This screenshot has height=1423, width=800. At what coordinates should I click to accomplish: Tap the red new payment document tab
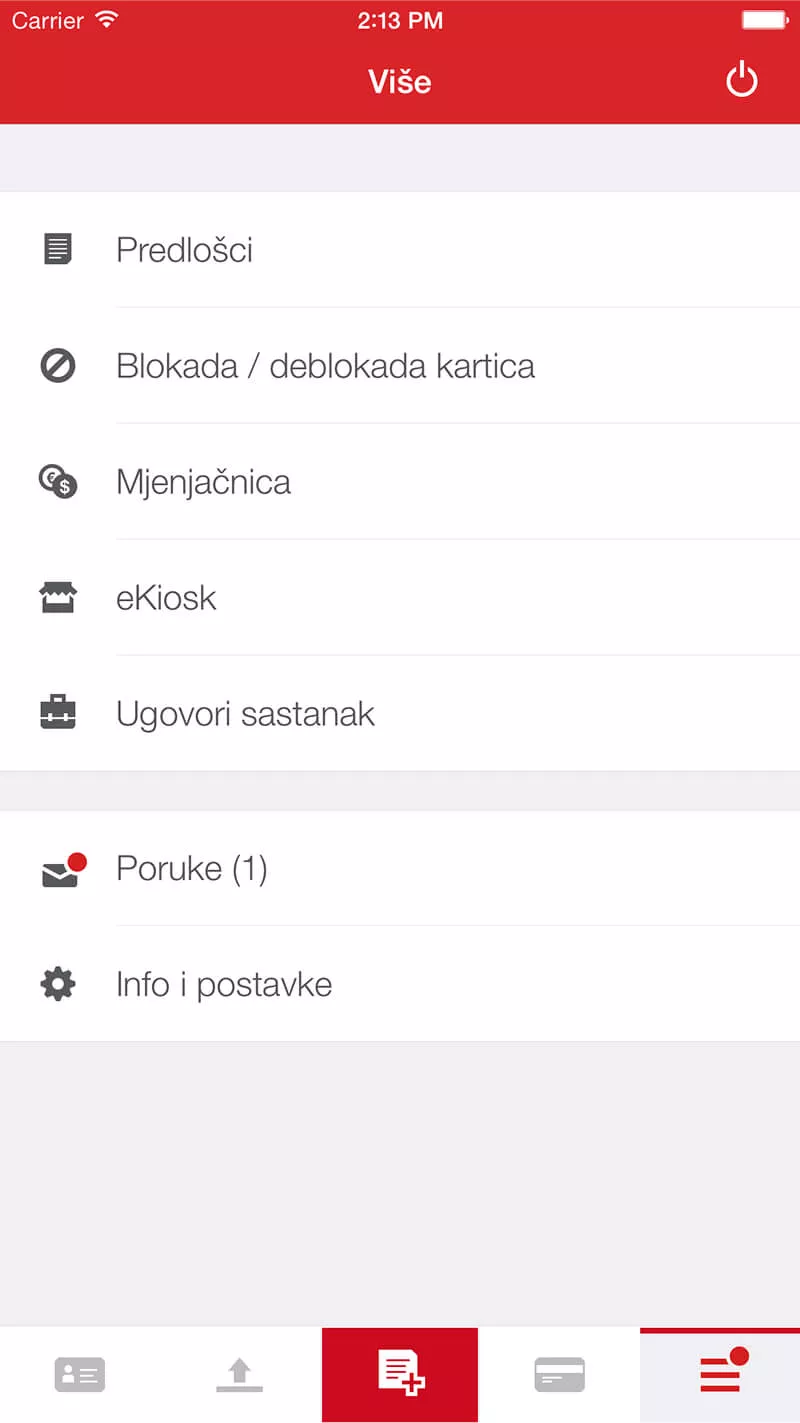pos(400,1373)
